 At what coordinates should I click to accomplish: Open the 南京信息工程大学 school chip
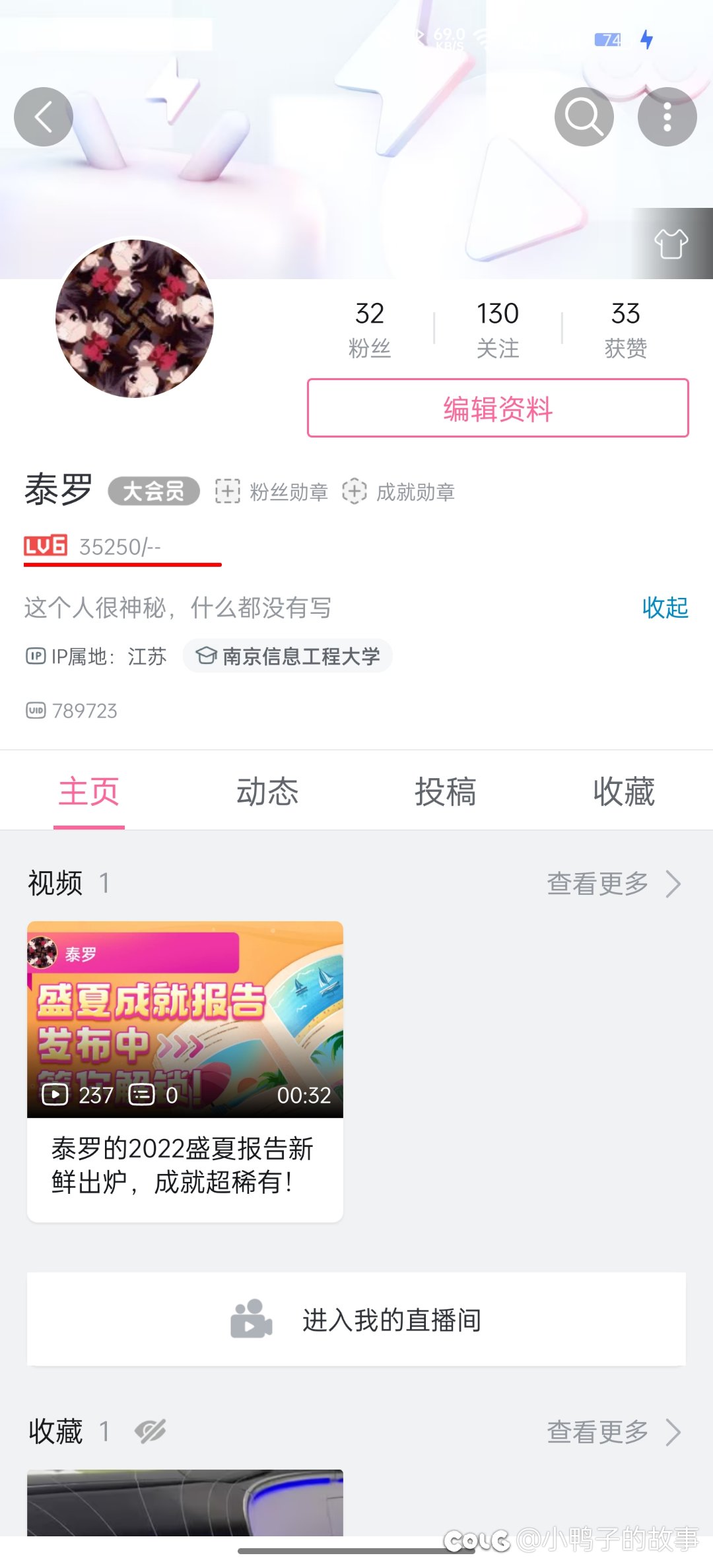point(288,656)
